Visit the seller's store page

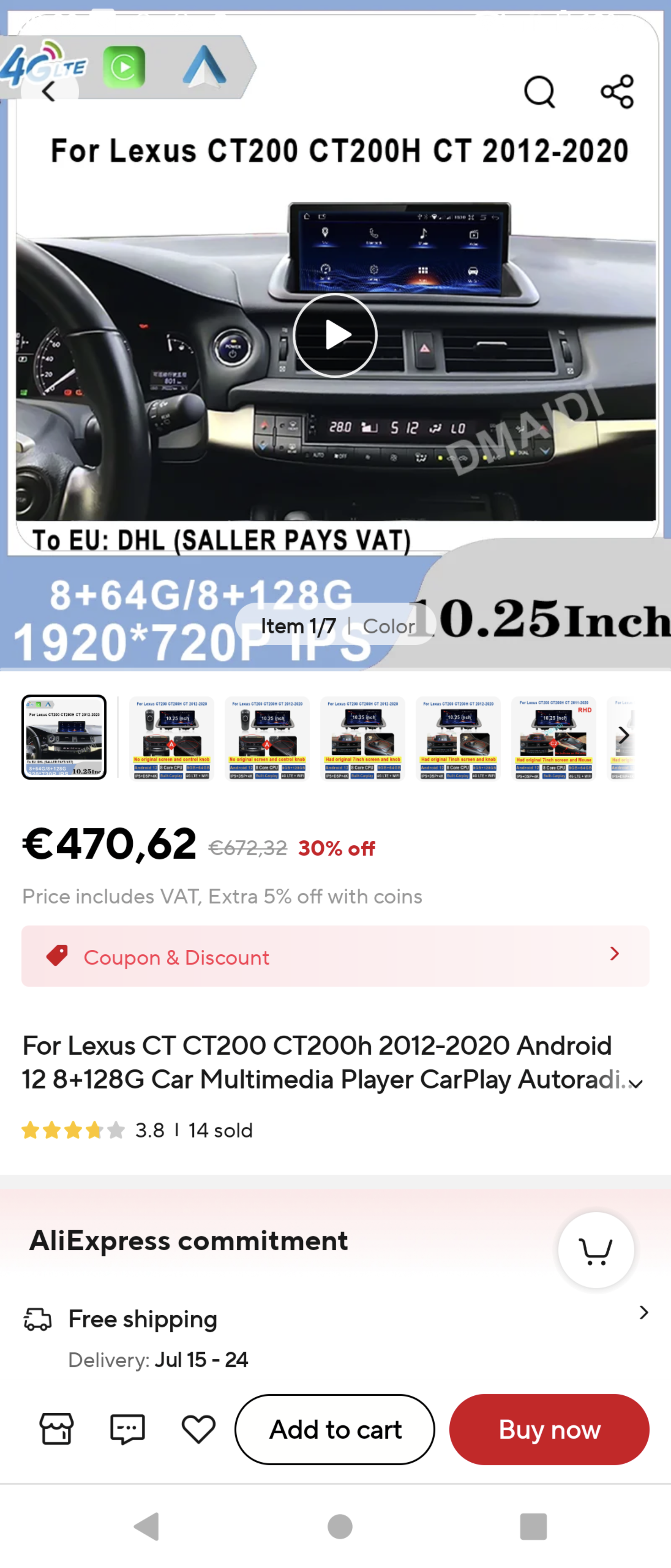pyautogui.click(x=57, y=1429)
